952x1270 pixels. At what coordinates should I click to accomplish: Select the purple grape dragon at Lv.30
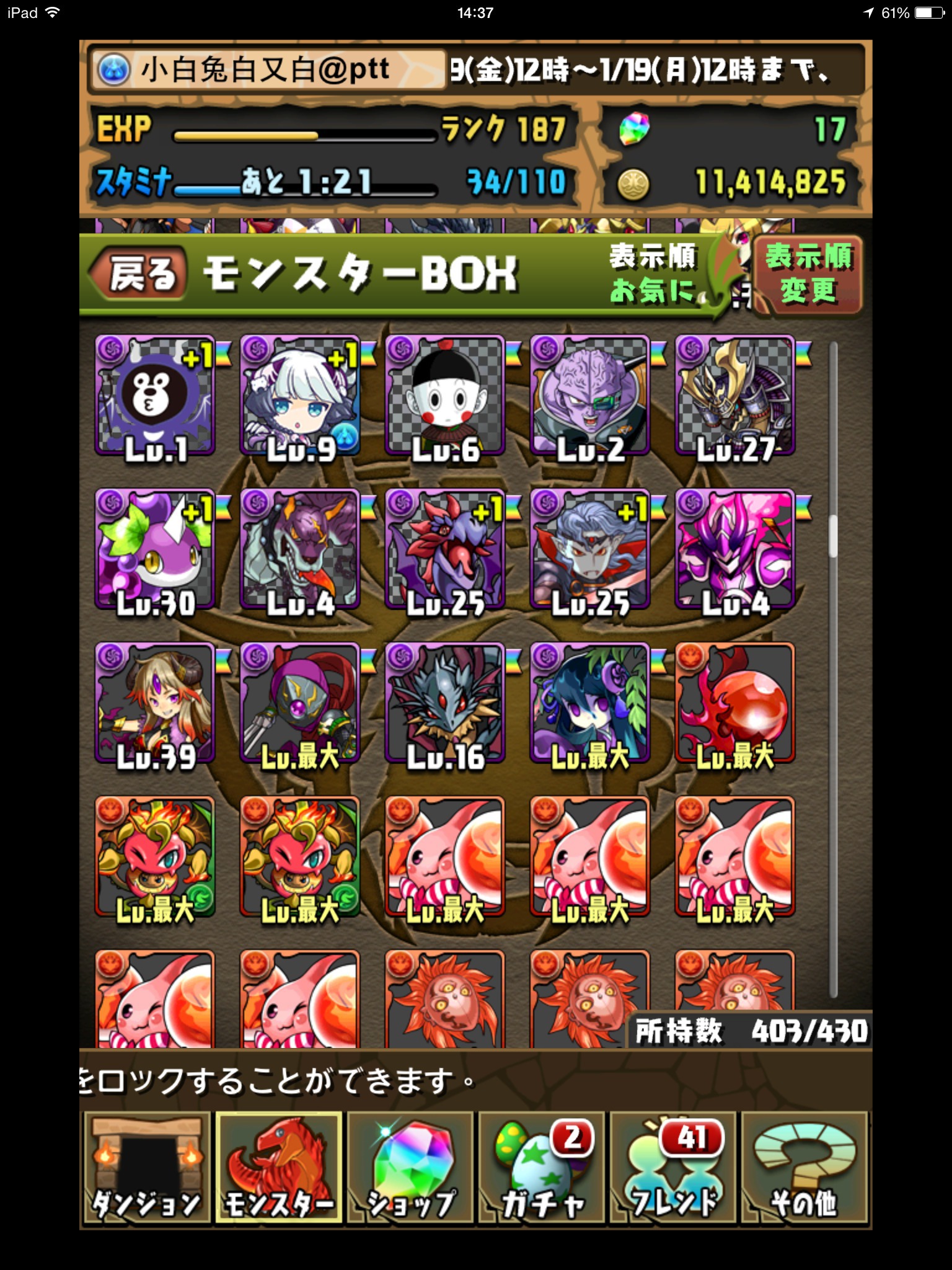tap(155, 549)
